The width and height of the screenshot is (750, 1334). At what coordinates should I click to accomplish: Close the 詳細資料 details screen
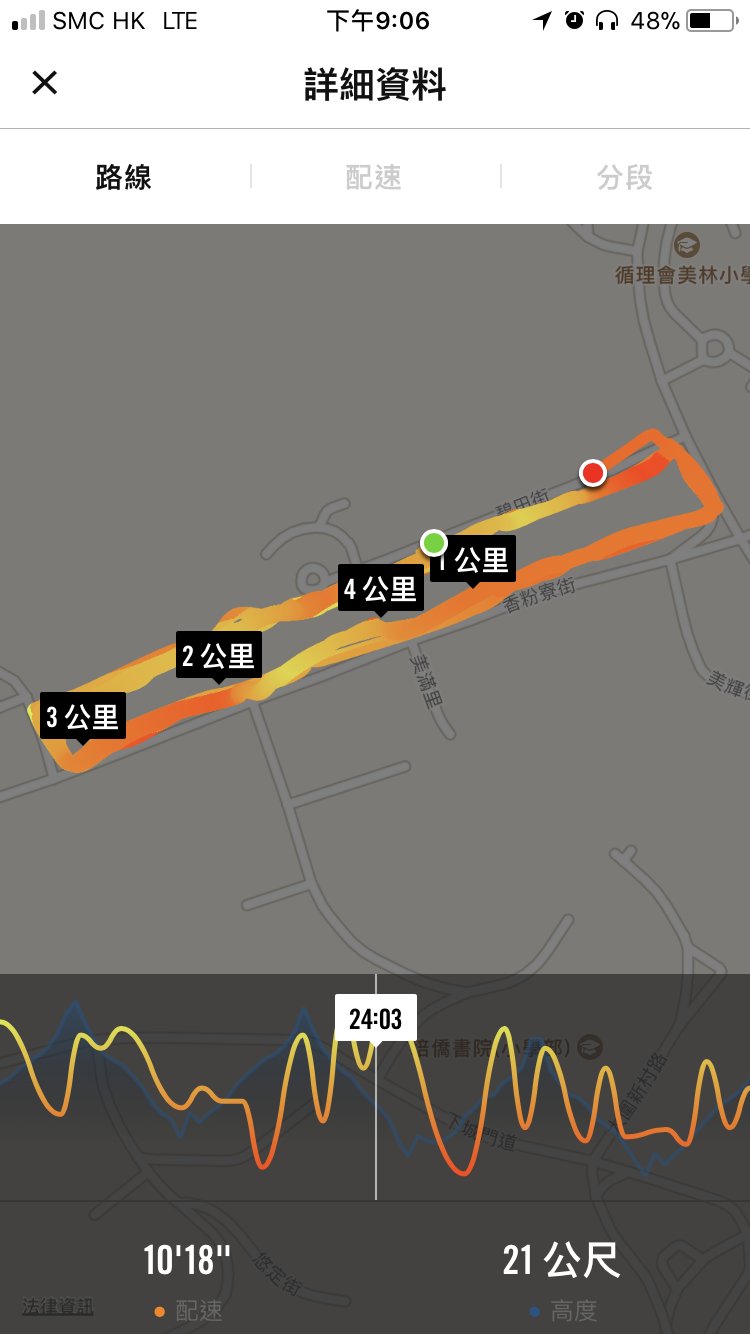tap(45, 83)
